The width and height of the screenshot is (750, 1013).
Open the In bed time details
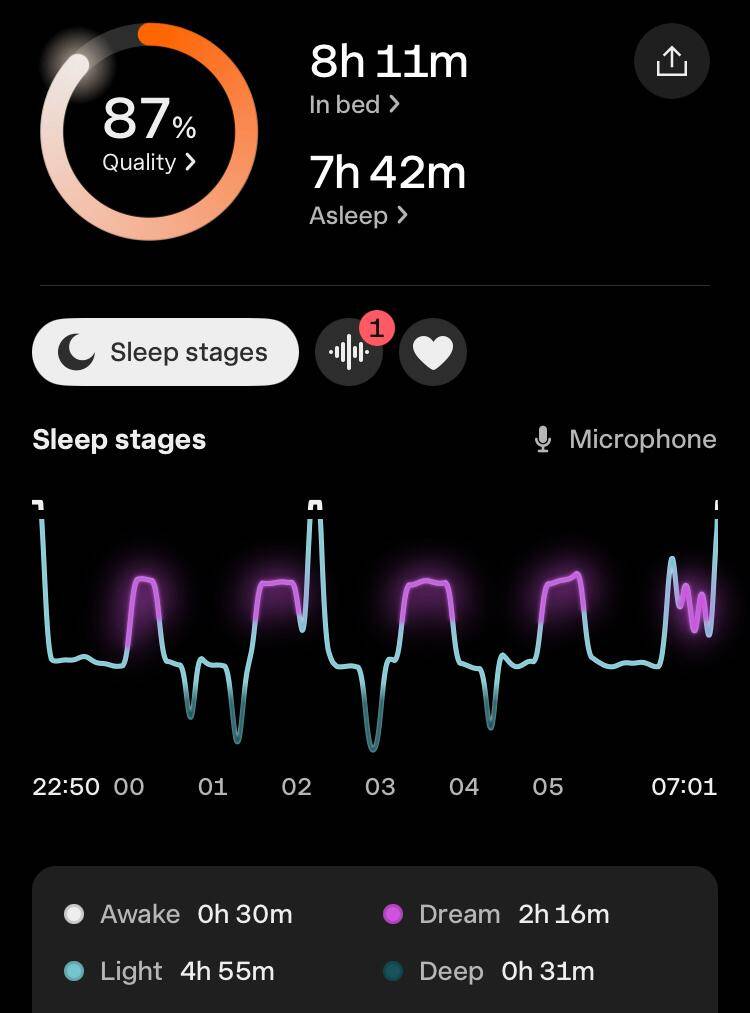pyautogui.click(x=354, y=104)
